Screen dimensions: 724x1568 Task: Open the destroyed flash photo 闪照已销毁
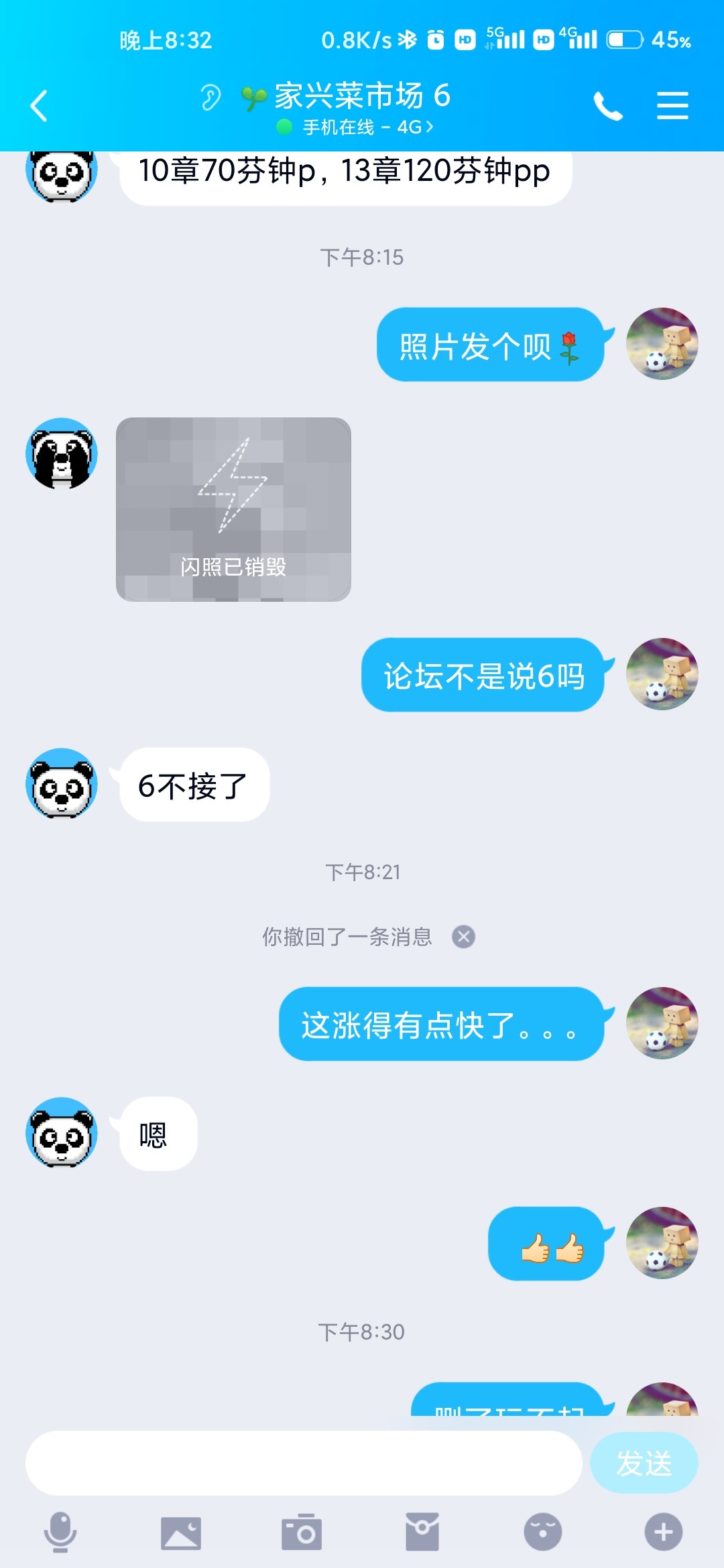click(x=233, y=509)
